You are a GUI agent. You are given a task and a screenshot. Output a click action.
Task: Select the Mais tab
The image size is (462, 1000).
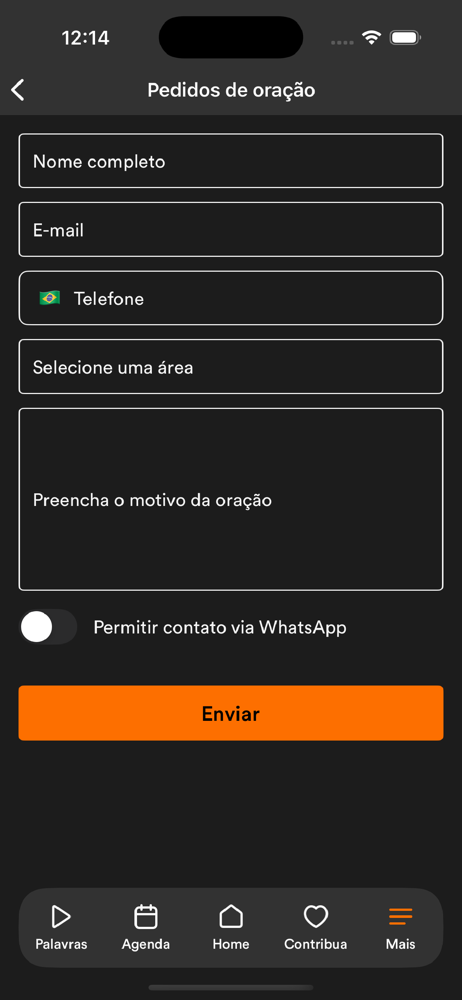click(x=401, y=927)
